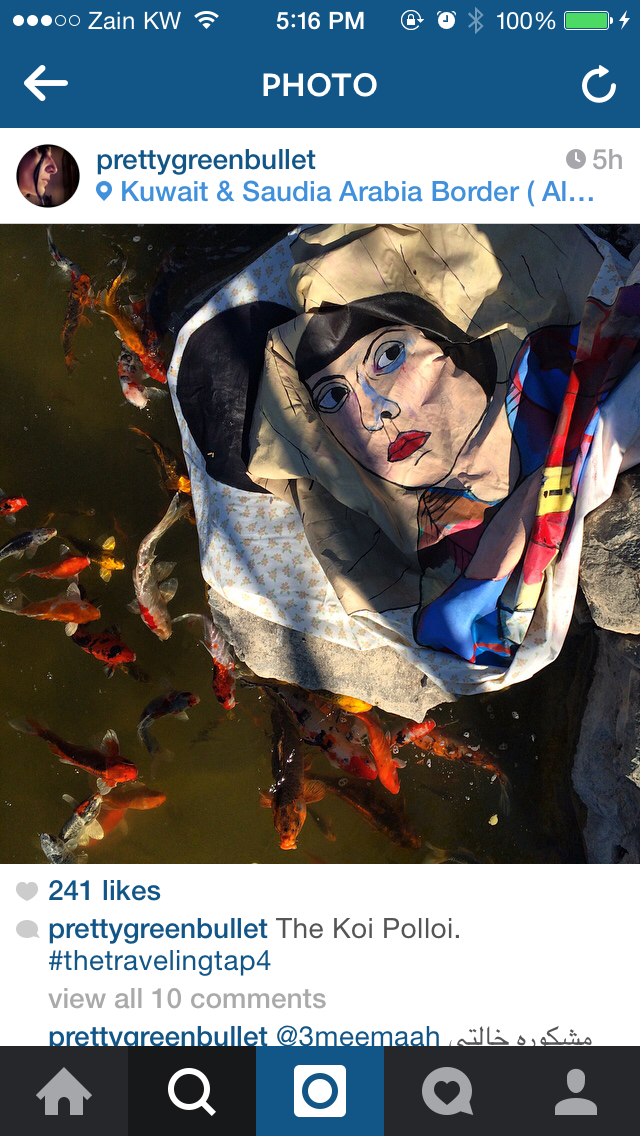This screenshot has width=640, height=1136.
Task: Open the camera tab
Action: [320, 1091]
